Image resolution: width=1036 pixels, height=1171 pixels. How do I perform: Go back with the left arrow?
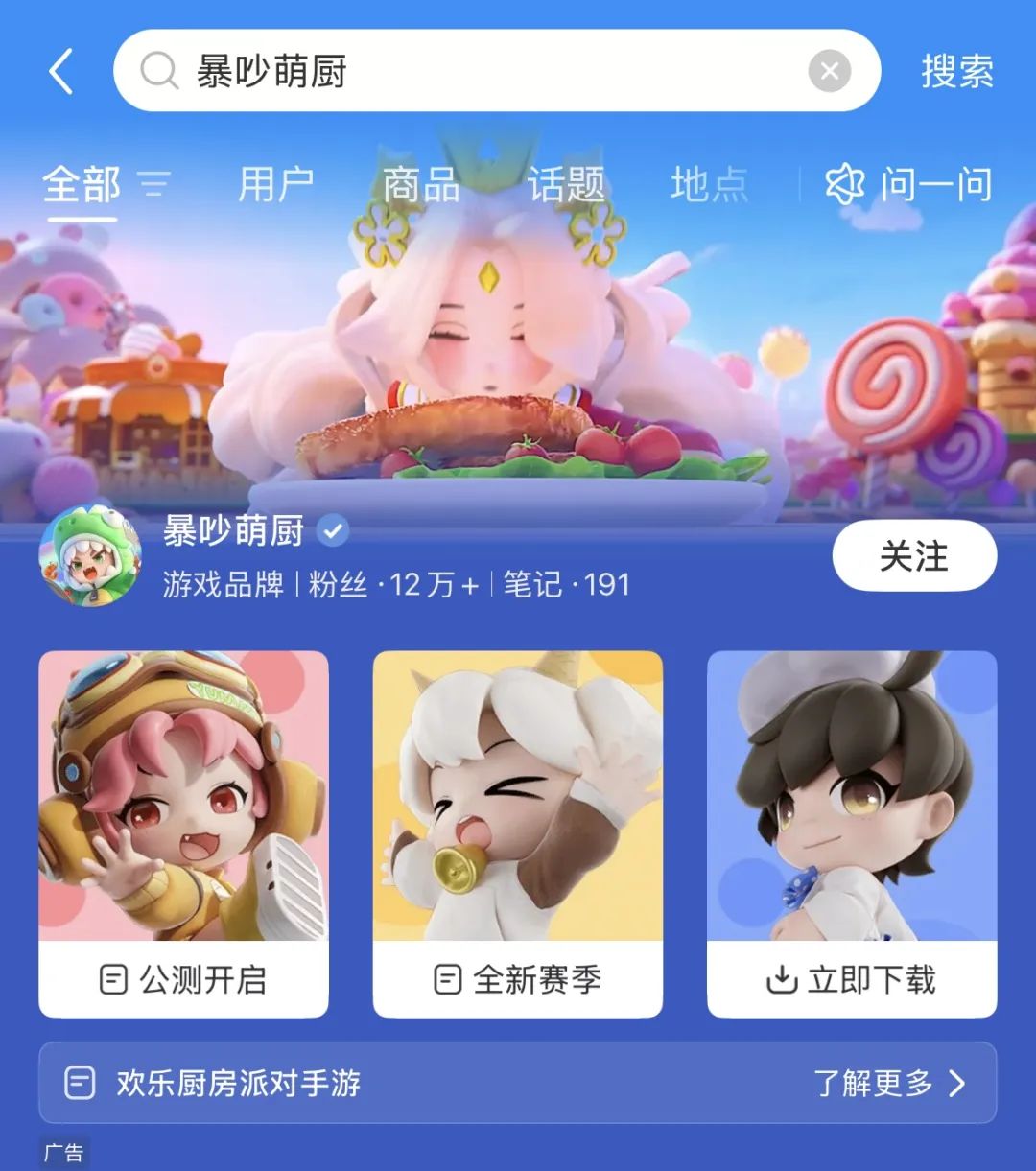click(x=60, y=72)
